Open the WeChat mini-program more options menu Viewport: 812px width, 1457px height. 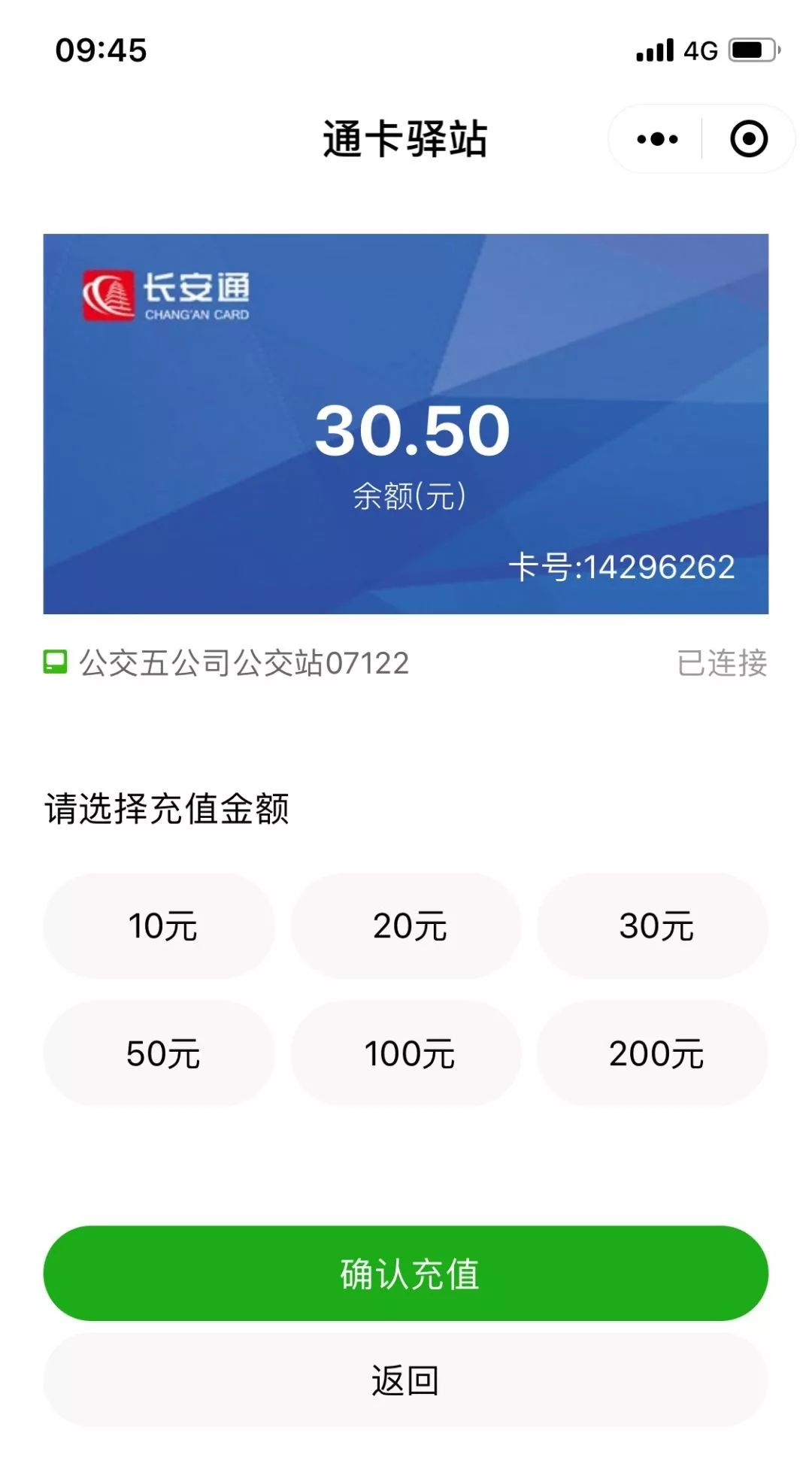[655, 138]
